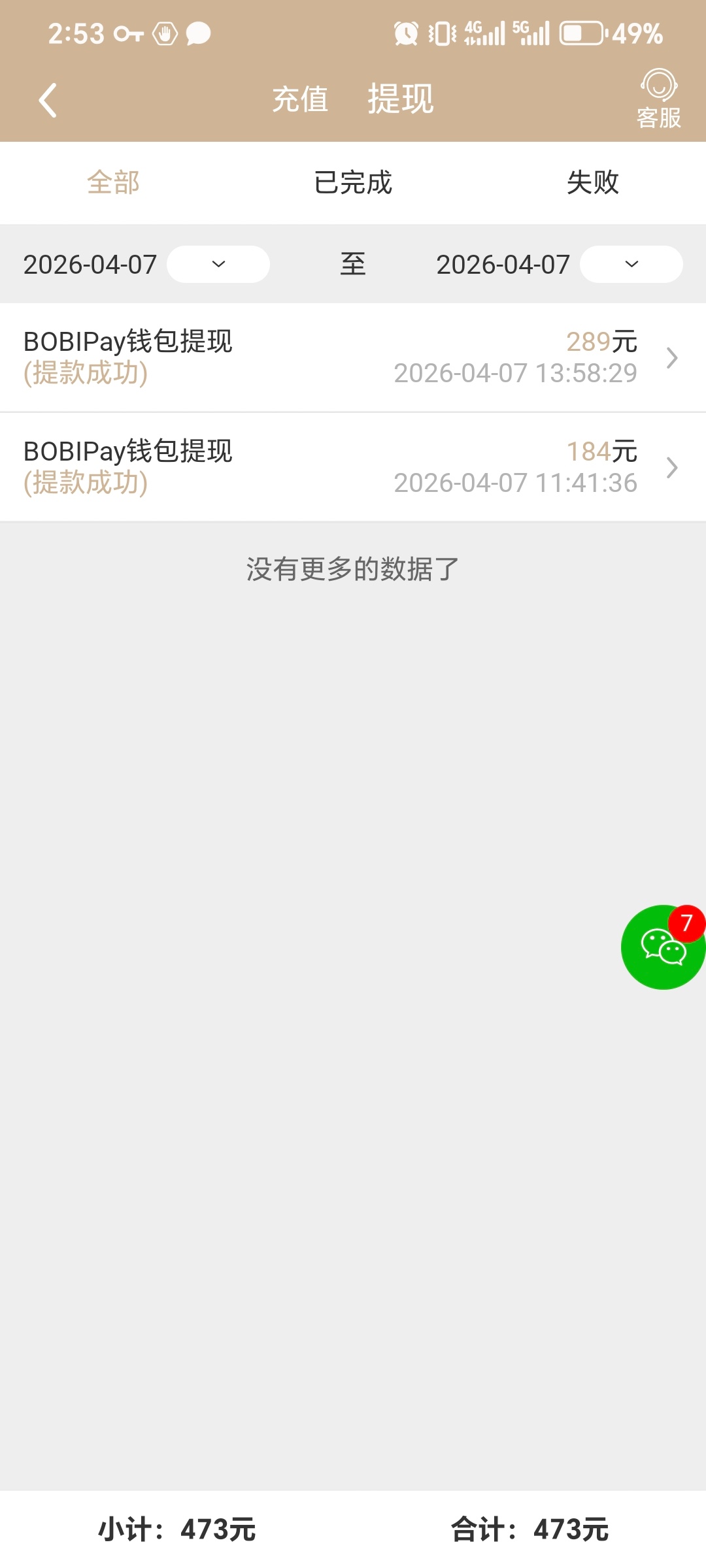Screen dimensions: 706x1568
Task: Show 全部 records
Action: (113, 182)
